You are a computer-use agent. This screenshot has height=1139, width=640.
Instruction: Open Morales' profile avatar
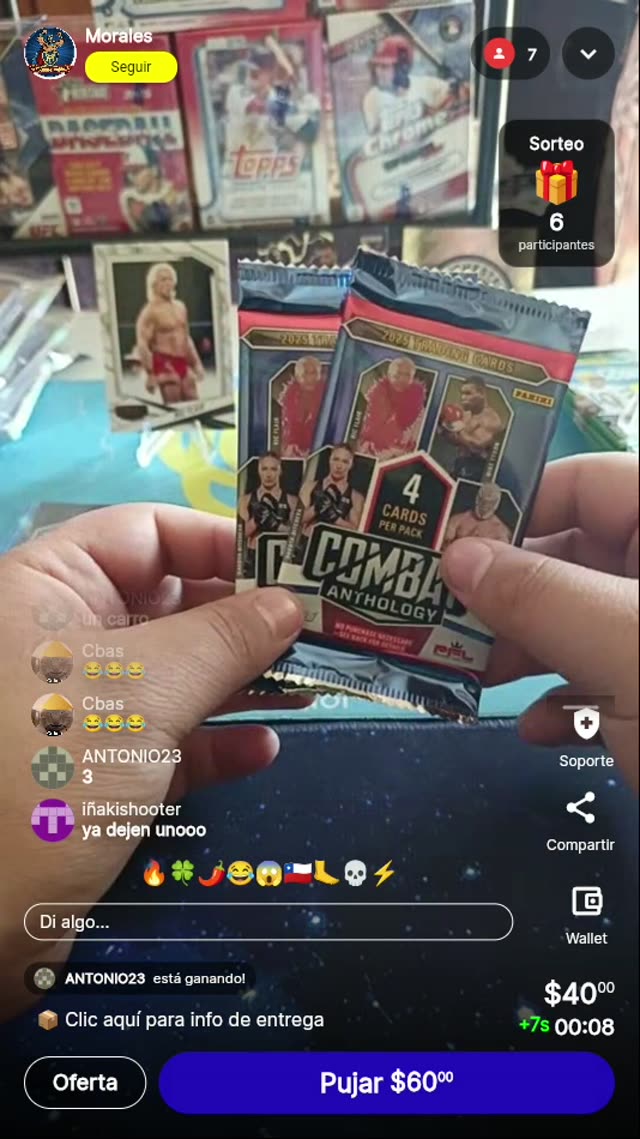[x=50, y=53]
